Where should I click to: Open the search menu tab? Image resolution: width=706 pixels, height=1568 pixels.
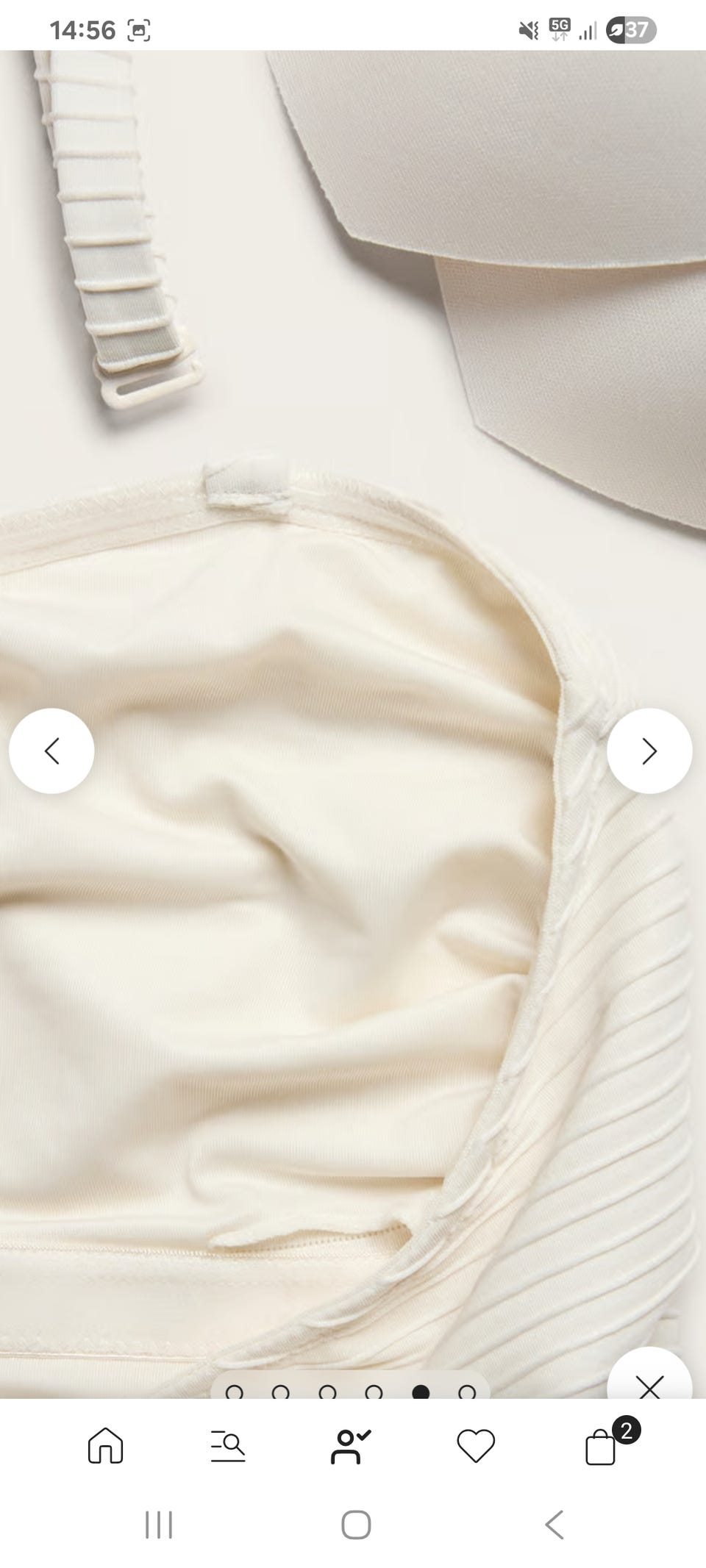(228, 1446)
